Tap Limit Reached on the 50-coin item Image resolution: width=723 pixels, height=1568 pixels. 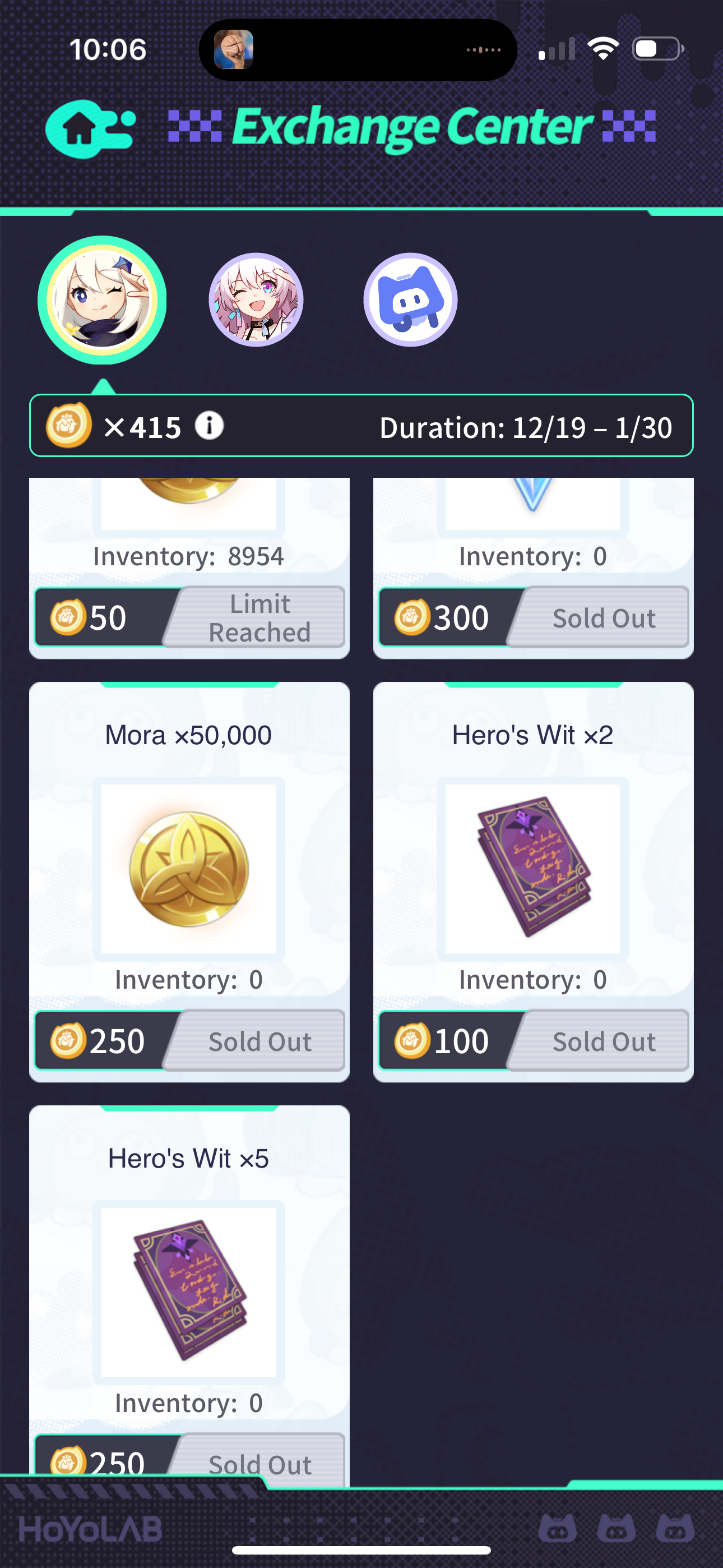click(x=259, y=617)
